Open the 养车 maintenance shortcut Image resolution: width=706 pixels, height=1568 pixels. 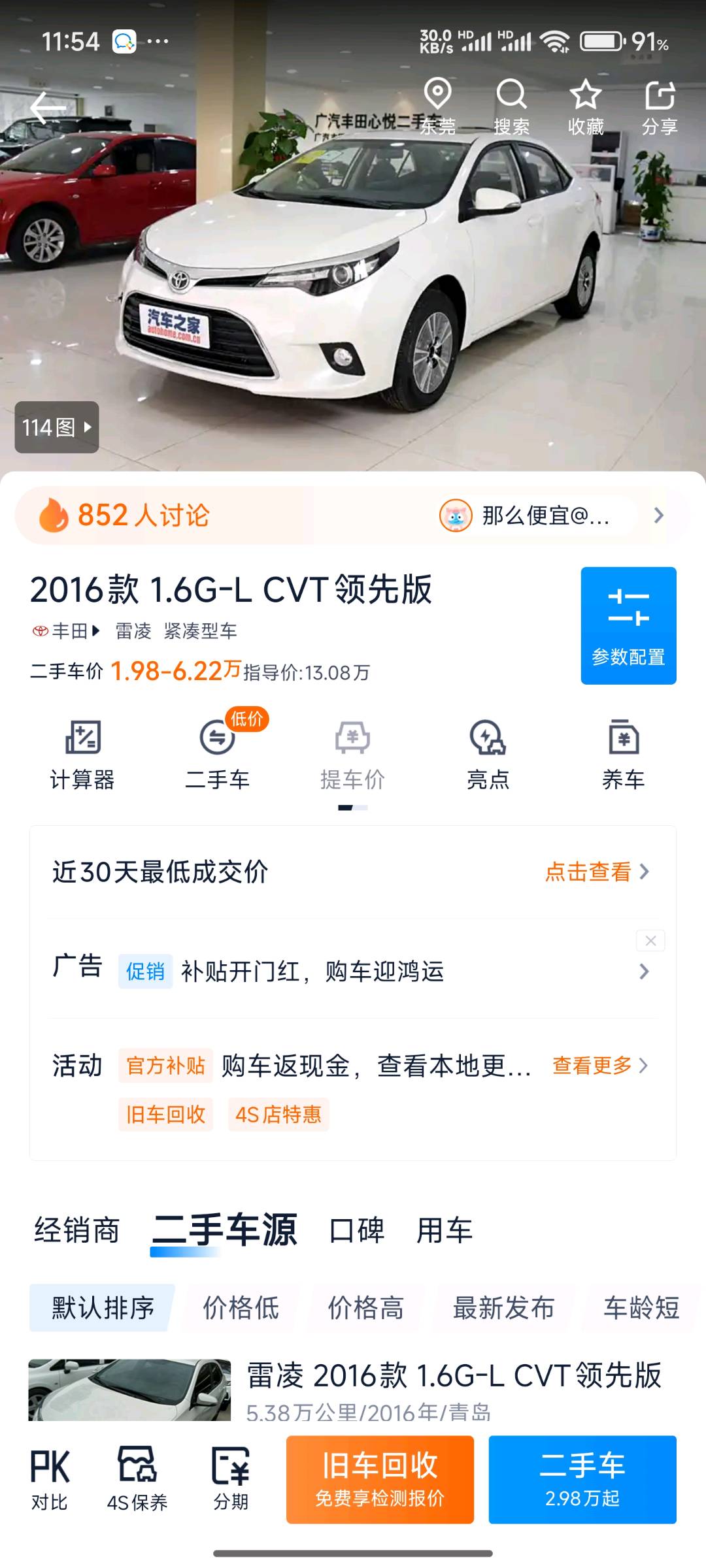click(624, 755)
